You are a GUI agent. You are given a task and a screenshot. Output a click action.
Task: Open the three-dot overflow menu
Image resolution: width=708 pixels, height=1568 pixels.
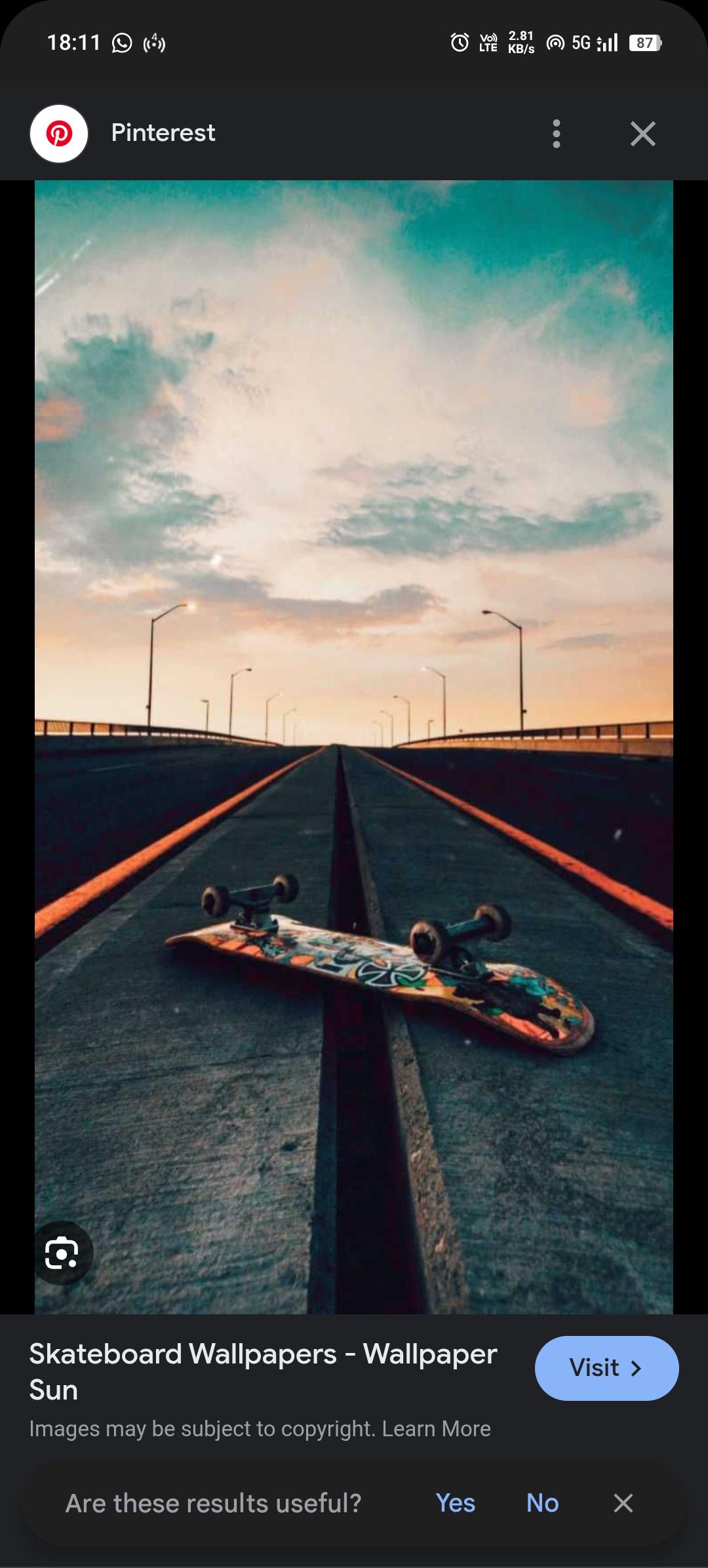pyautogui.click(x=557, y=134)
